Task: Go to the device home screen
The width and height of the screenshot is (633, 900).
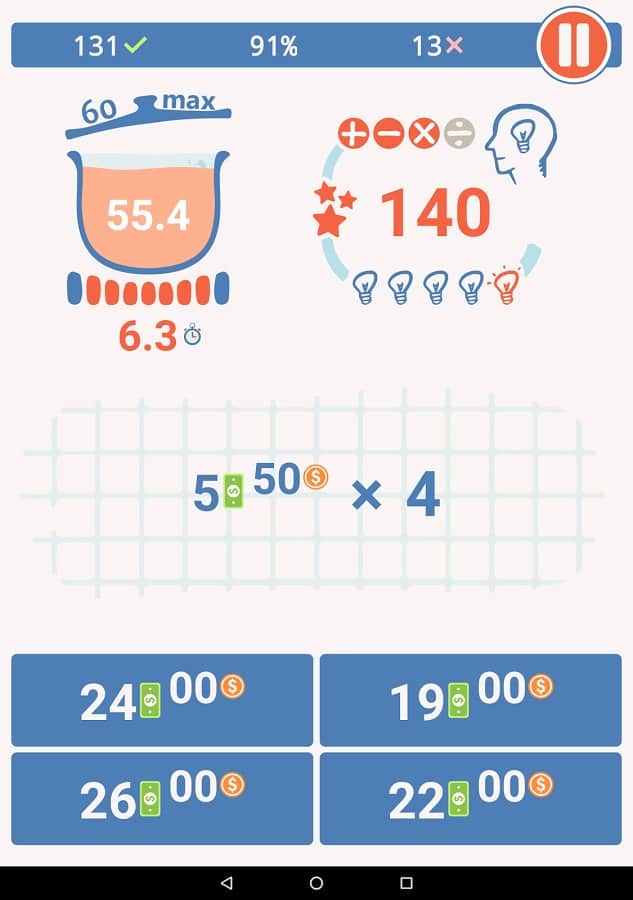Action: (316, 883)
